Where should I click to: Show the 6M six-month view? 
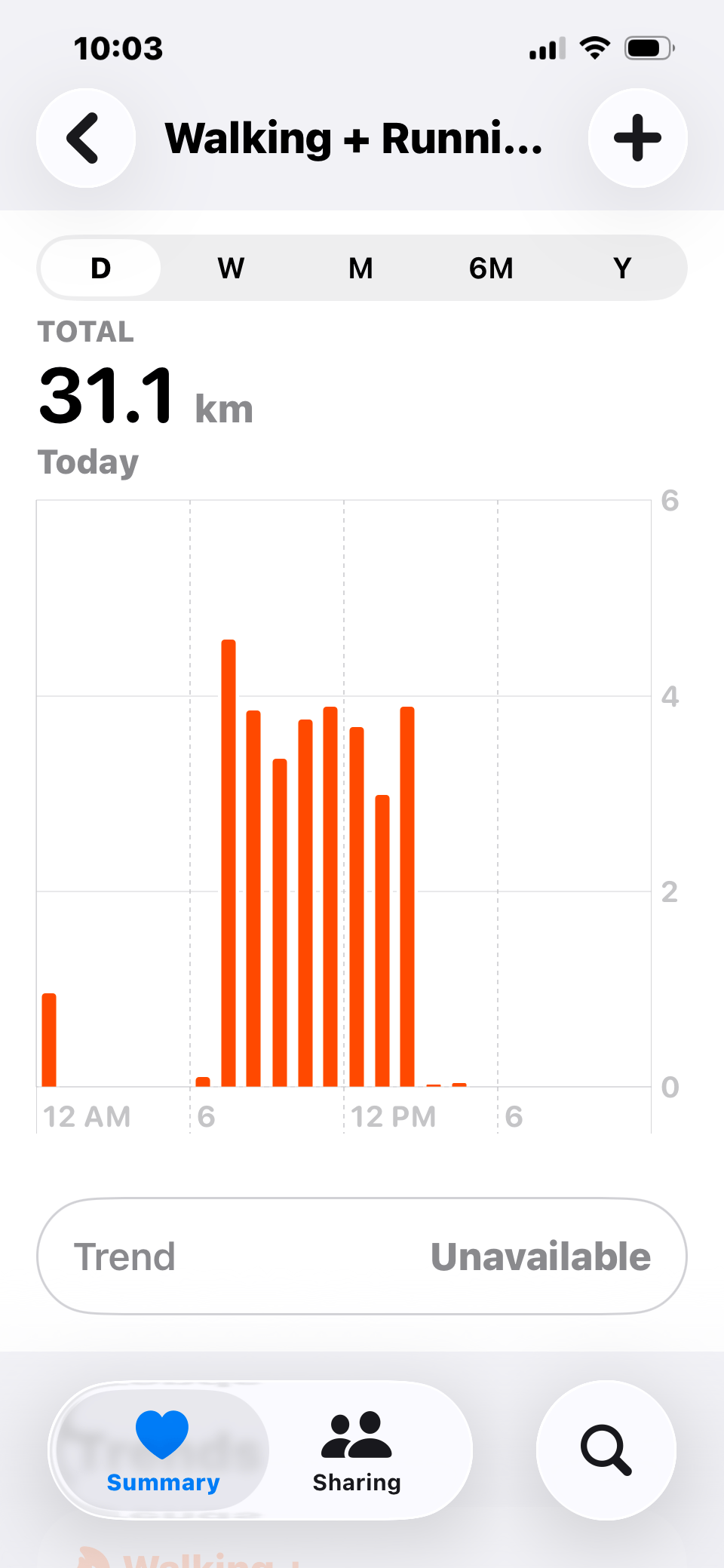tap(492, 268)
